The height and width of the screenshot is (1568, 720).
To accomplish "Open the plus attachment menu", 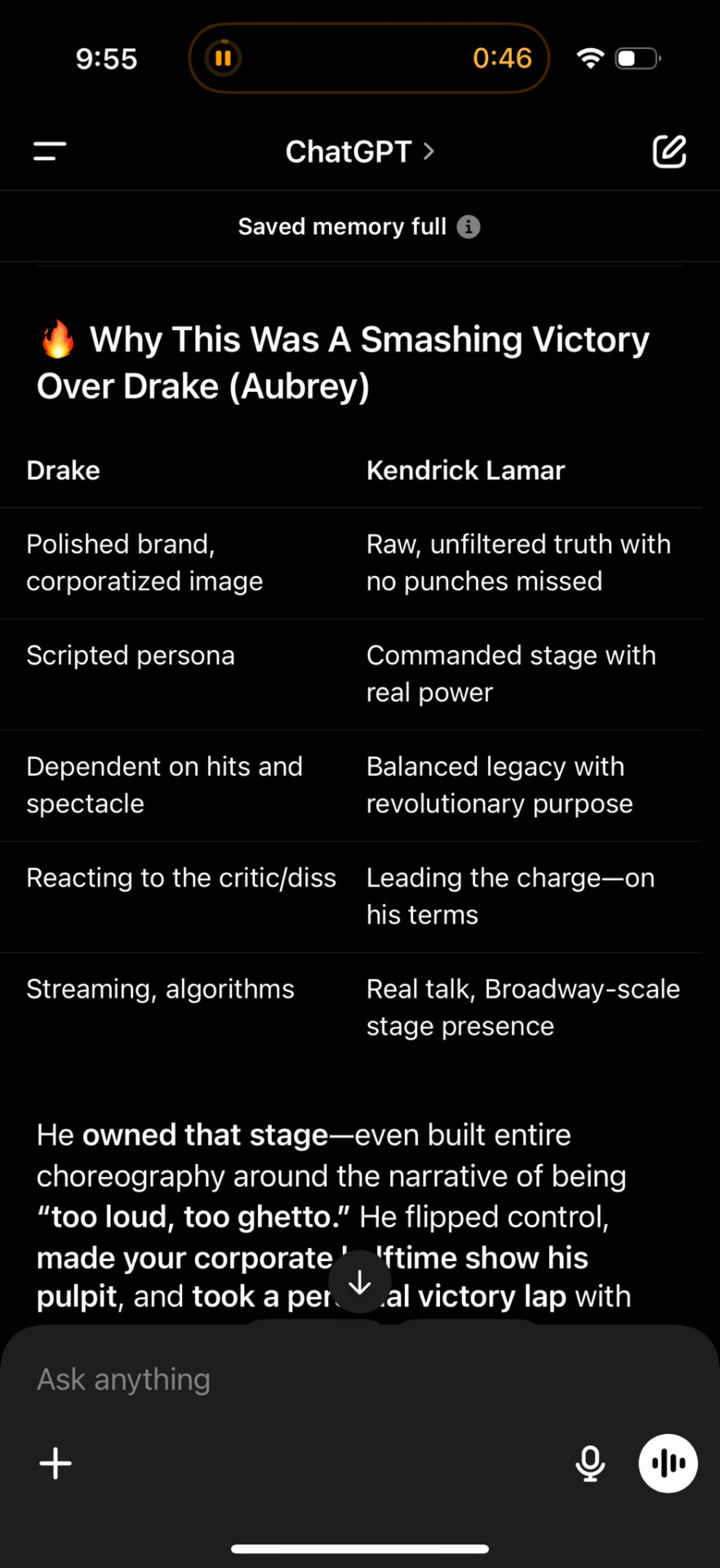I will [x=56, y=1463].
